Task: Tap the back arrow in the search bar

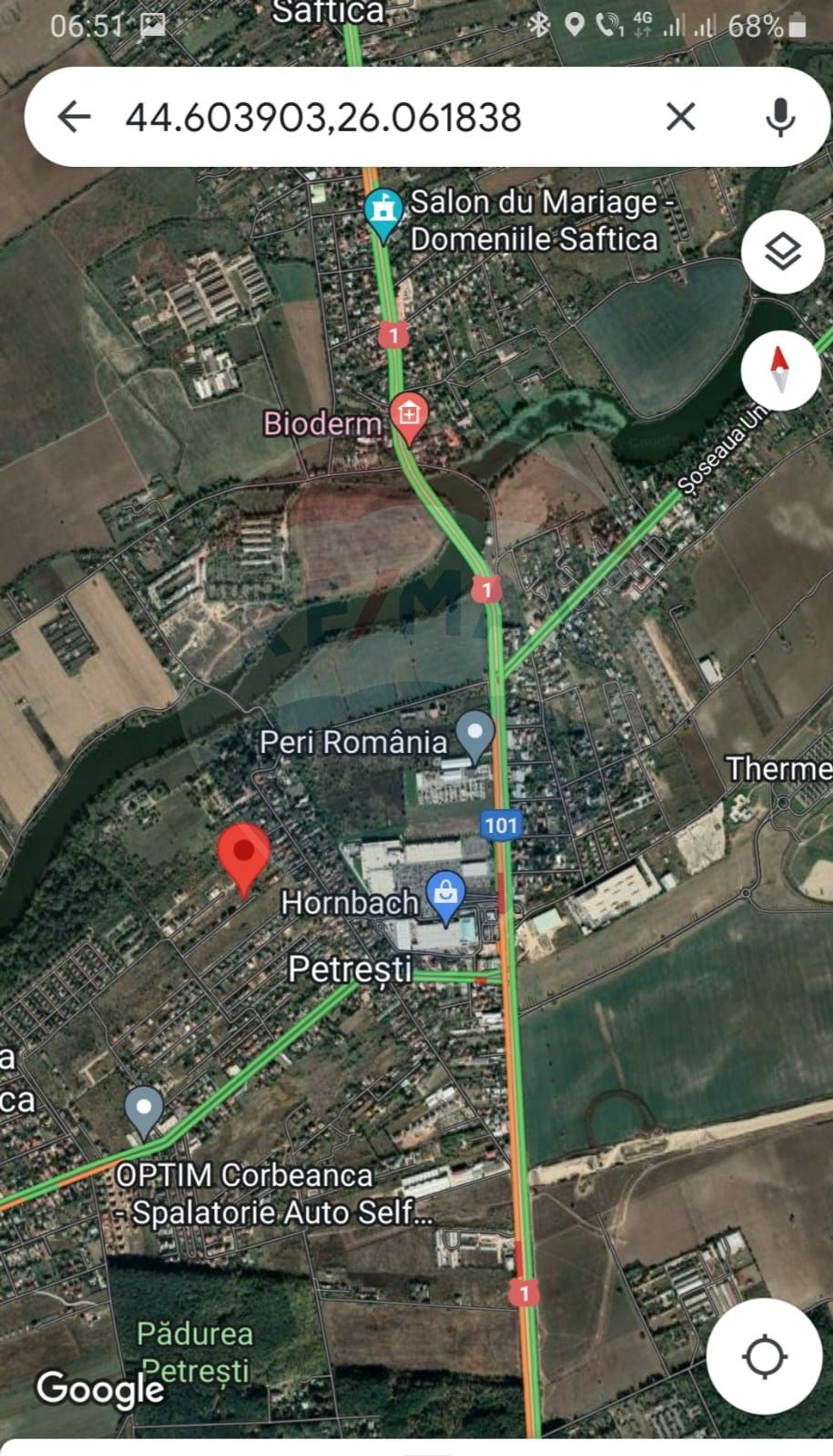Action: 74,117
